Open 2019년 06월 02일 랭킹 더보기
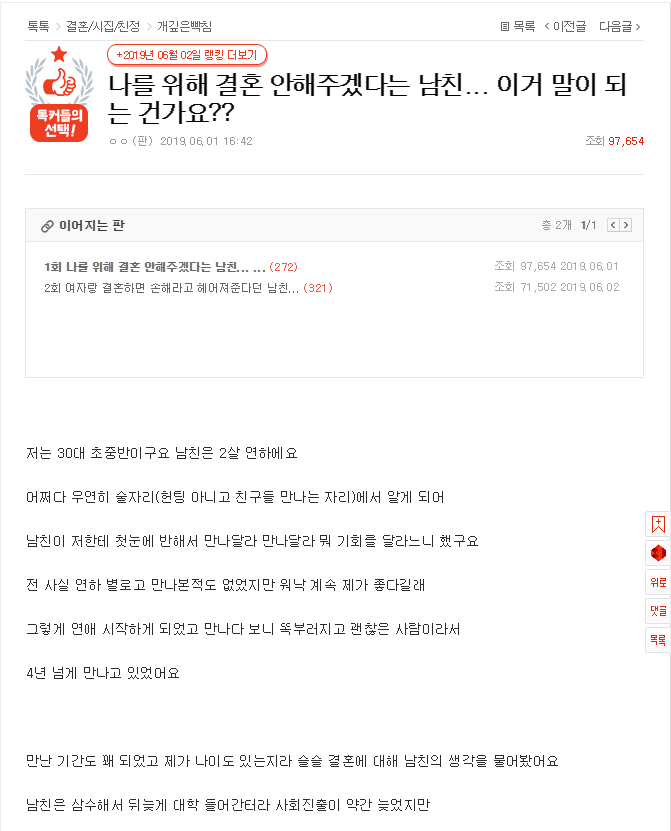 click(x=187, y=55)
